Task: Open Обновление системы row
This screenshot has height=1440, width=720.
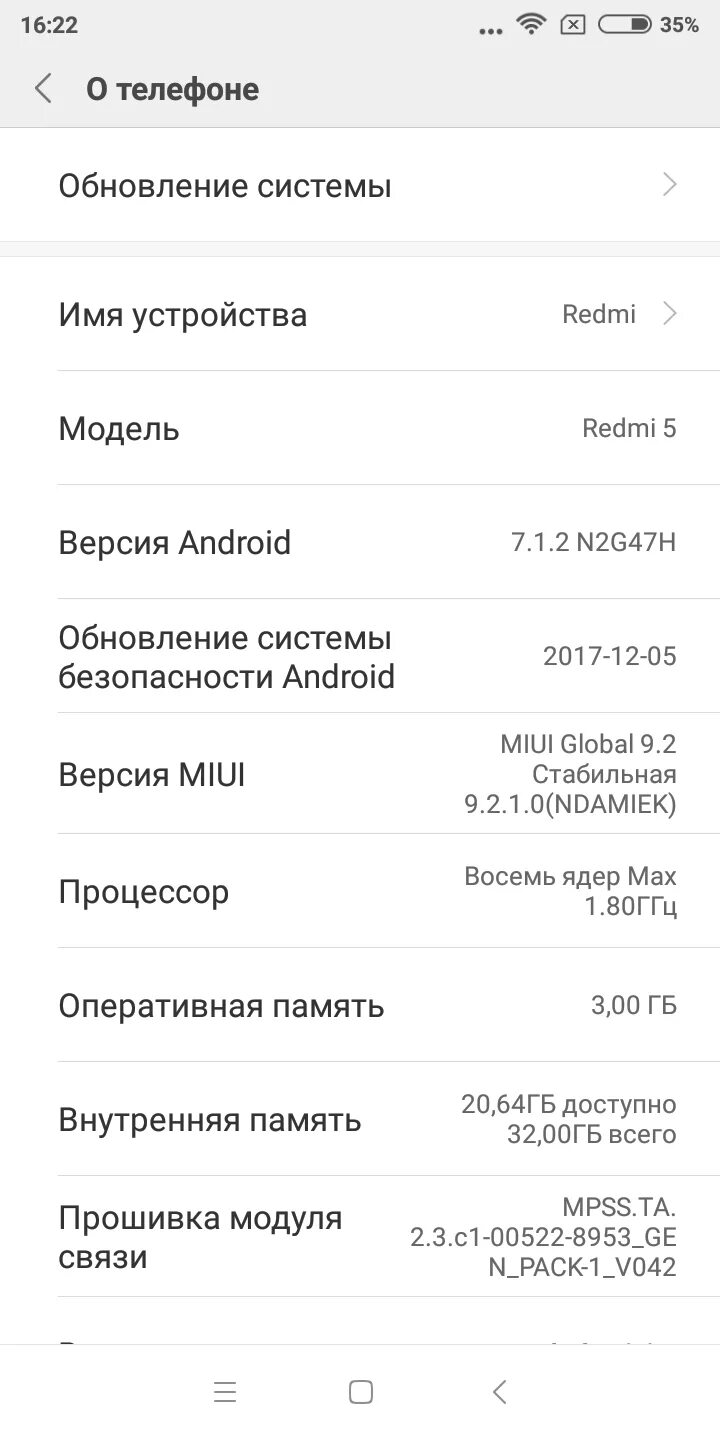Action: click(360, 186)
